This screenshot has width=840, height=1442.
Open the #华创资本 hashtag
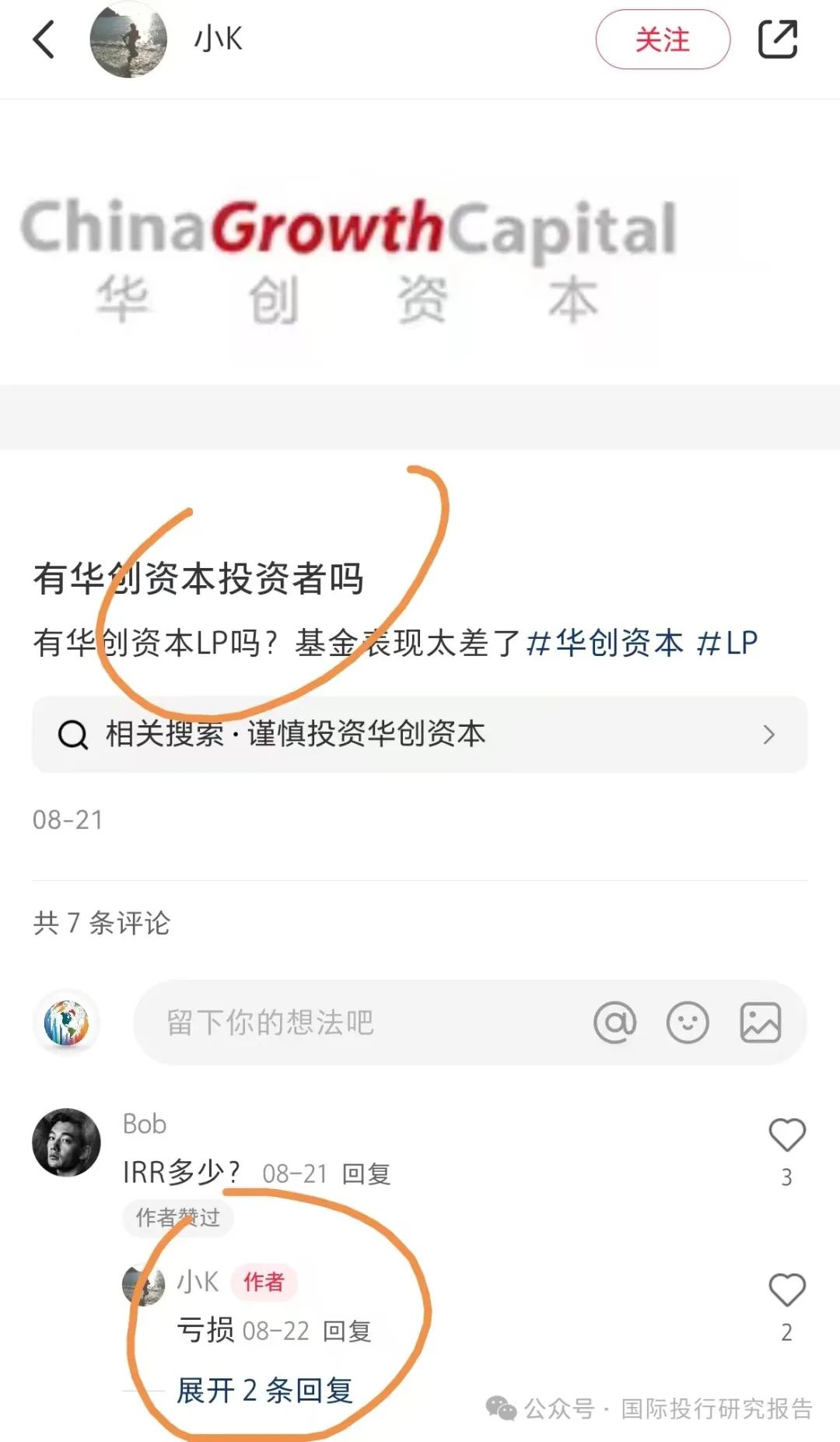coord(605,643)
